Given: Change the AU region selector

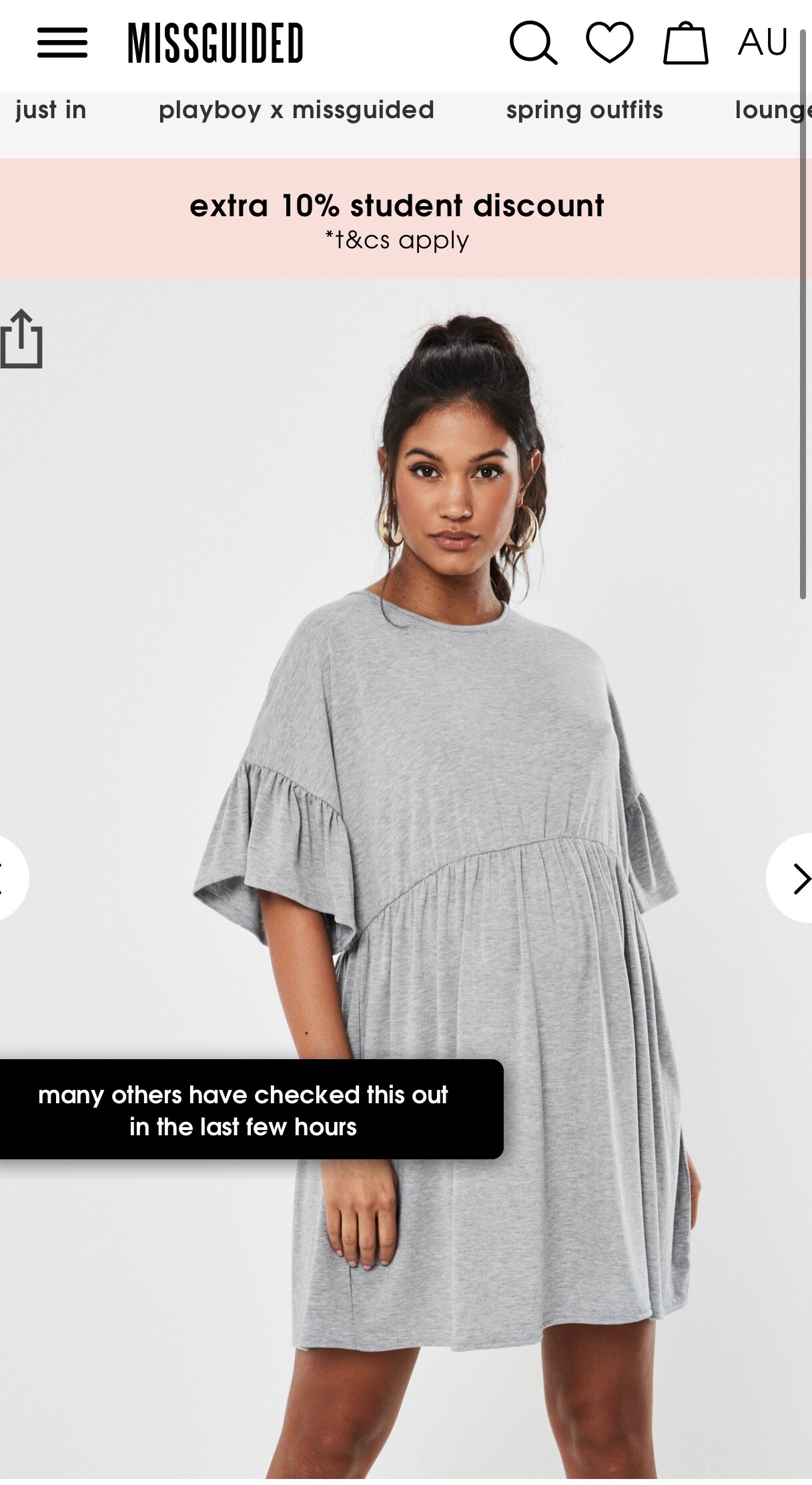Looking at the screenshot, I should pyautogui.click(x=763, y=42).
